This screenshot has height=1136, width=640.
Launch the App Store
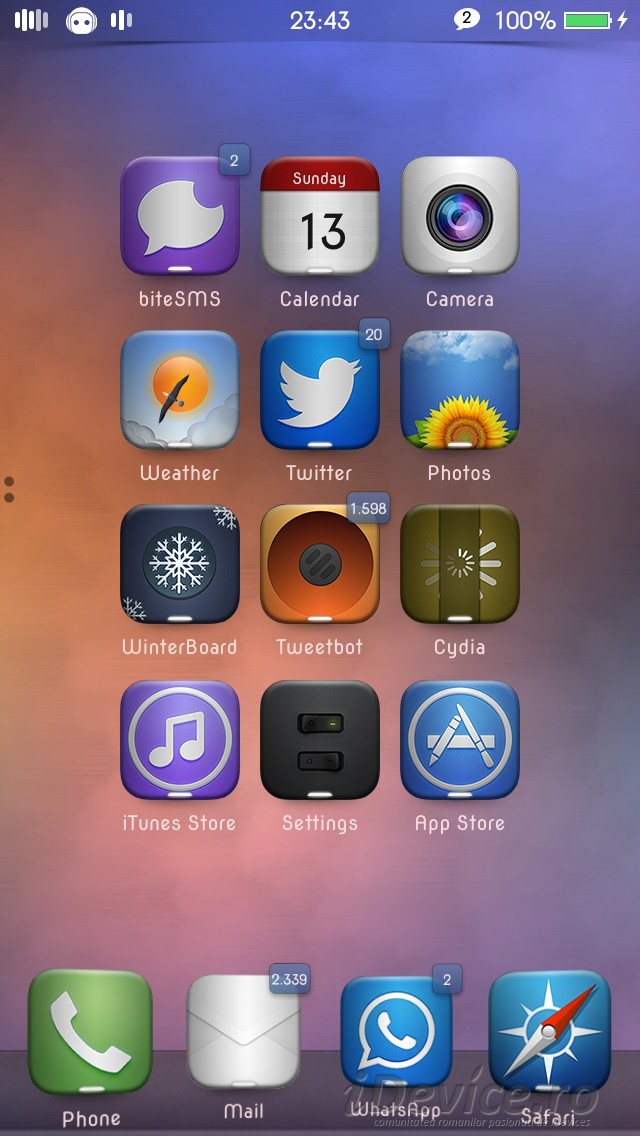460,740
